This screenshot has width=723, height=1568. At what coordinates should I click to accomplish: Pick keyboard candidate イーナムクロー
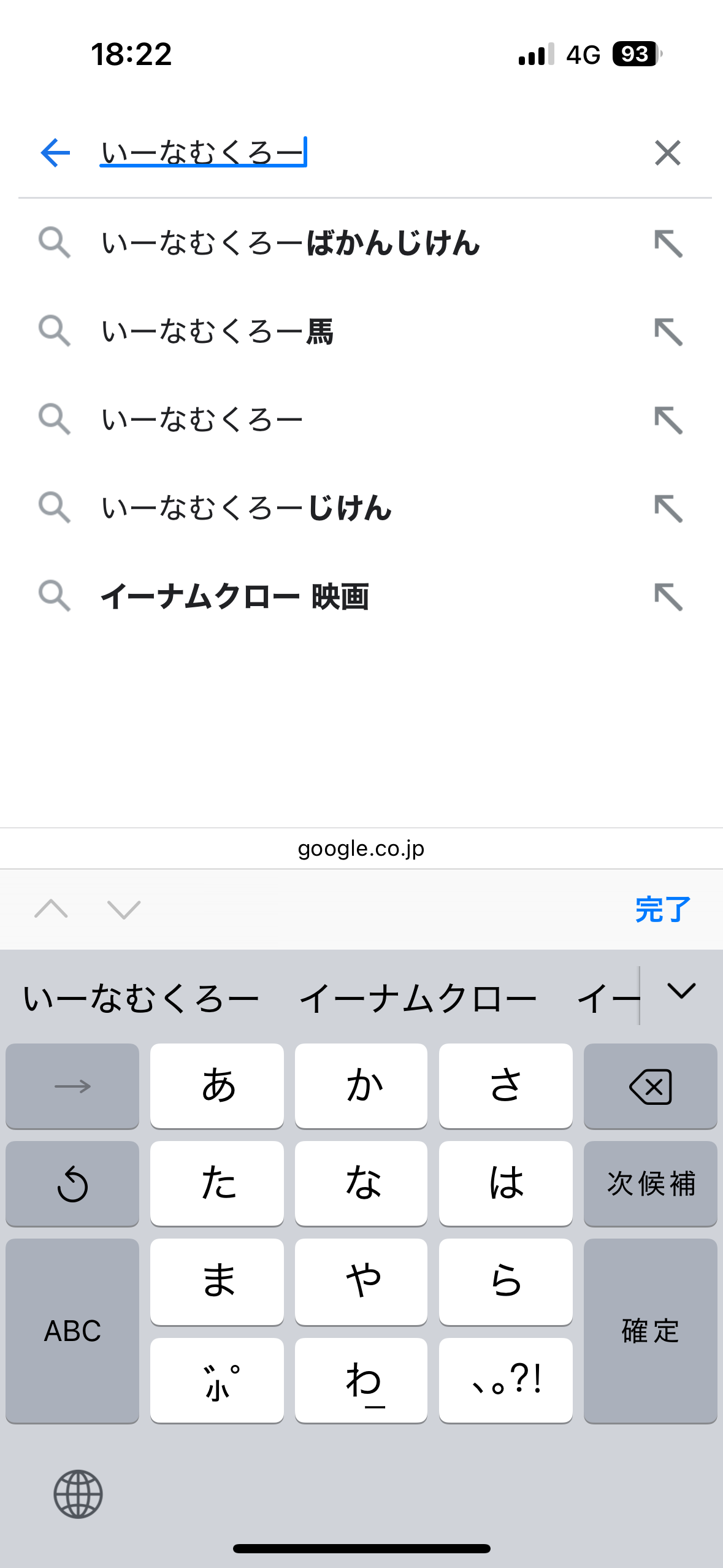418,999
